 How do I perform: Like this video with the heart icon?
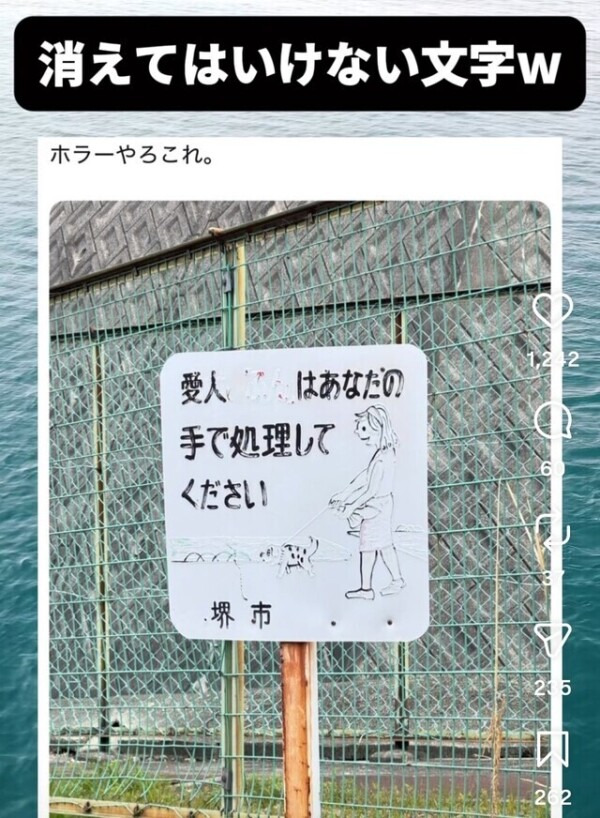[x=552, y=312]
